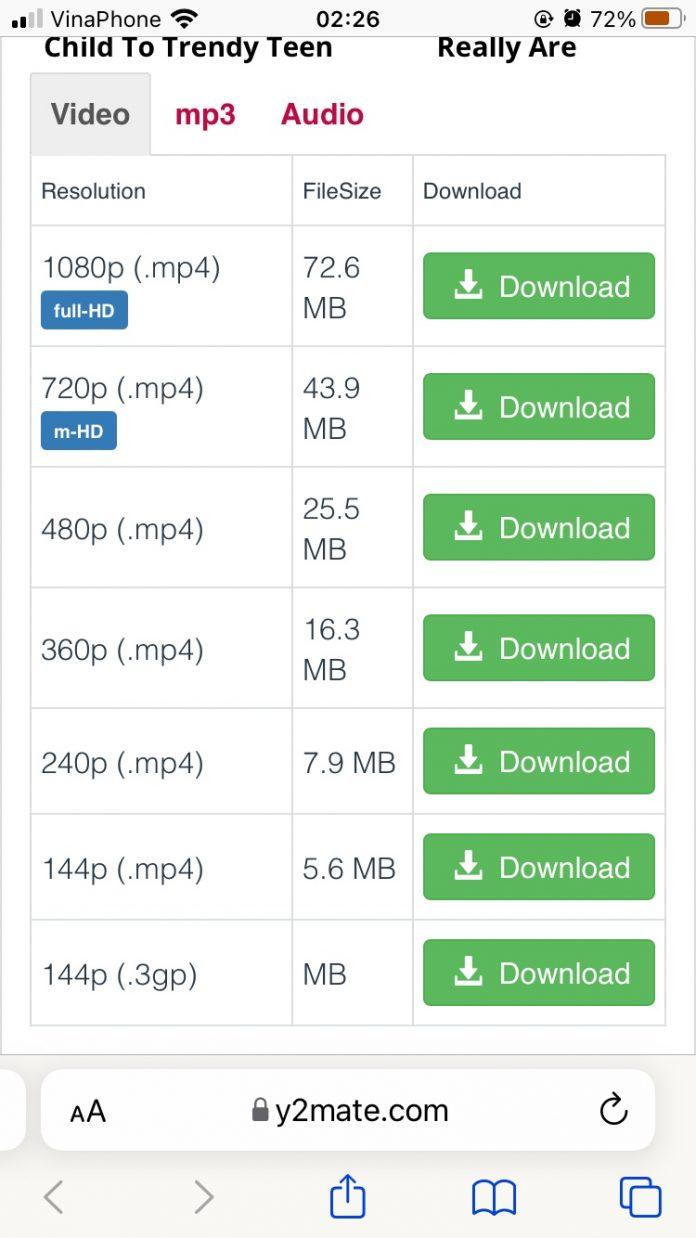Download the 1080p mp4 video
Viewport: 696px width, 1238px height.
pyautogui.click(x=538, y=287)
